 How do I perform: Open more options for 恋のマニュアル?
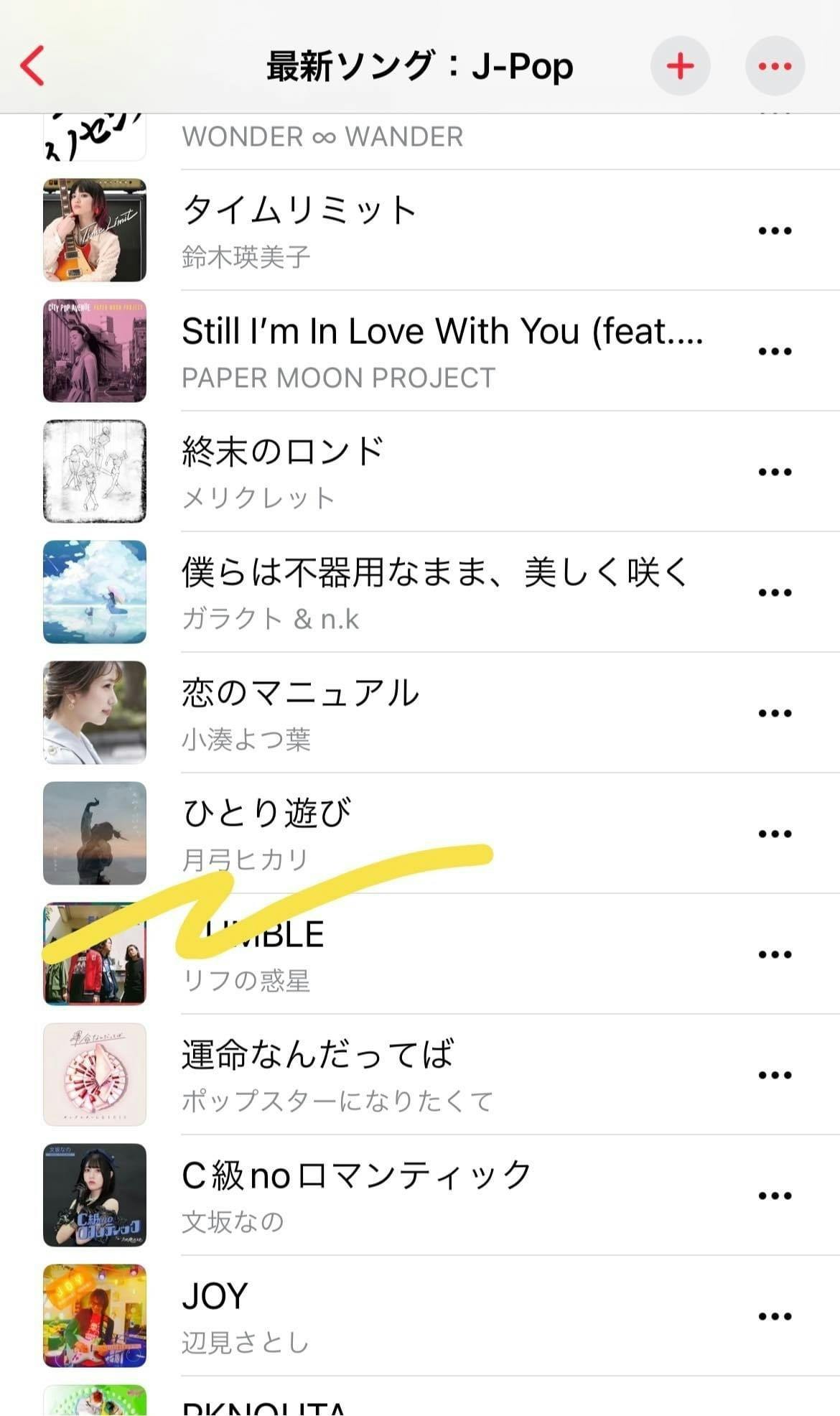pos(775,713)
